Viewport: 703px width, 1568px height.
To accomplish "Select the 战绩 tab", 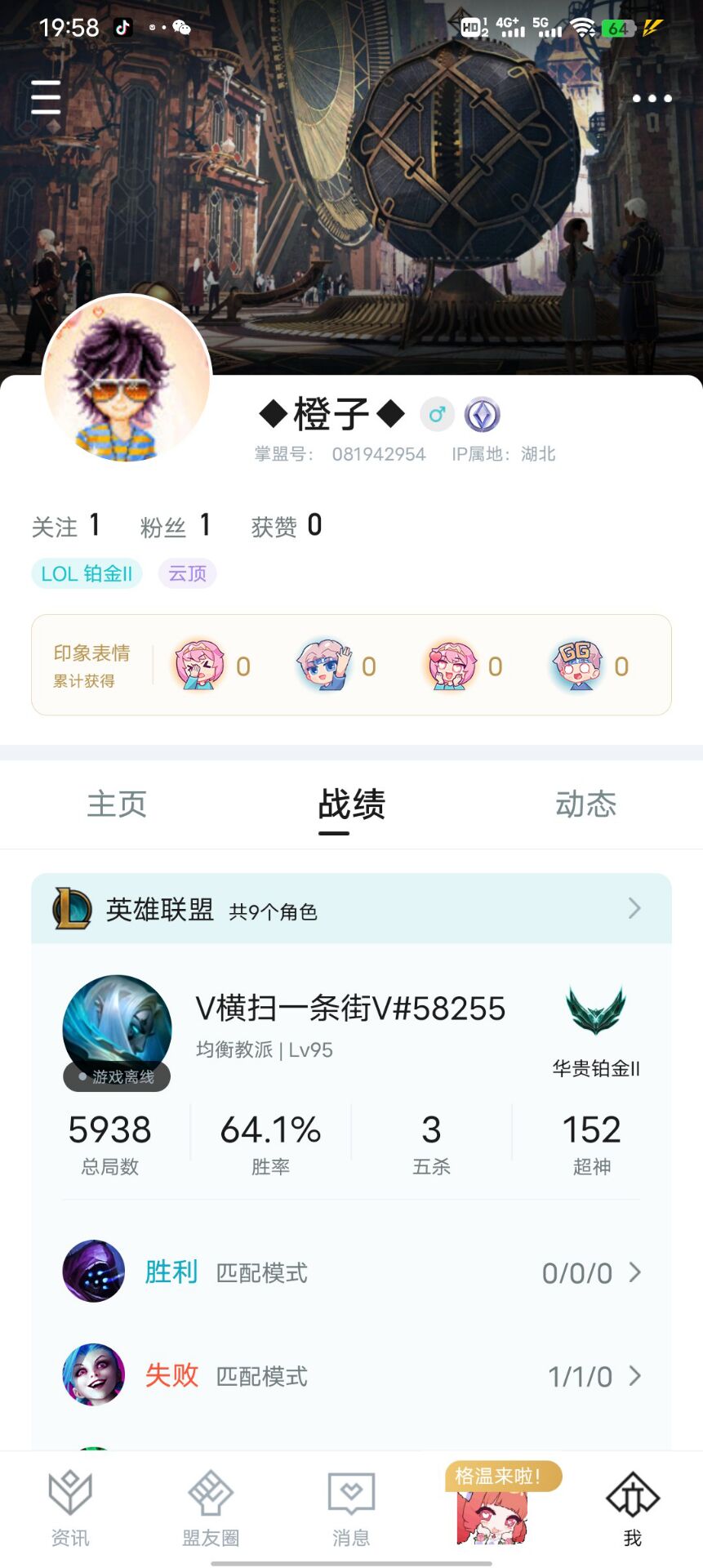I will click(351, 804).
